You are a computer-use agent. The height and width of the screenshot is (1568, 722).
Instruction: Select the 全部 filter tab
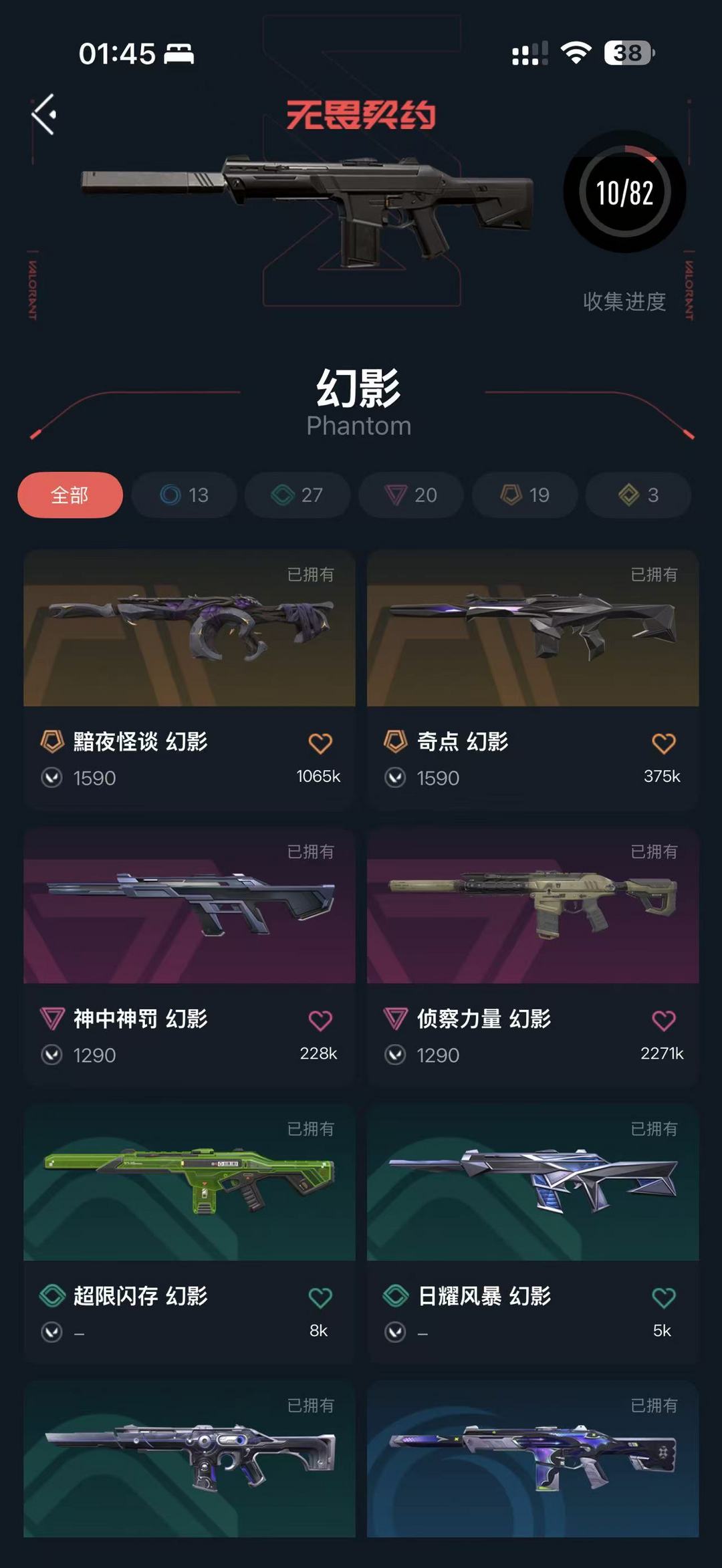tap(70, 495)
